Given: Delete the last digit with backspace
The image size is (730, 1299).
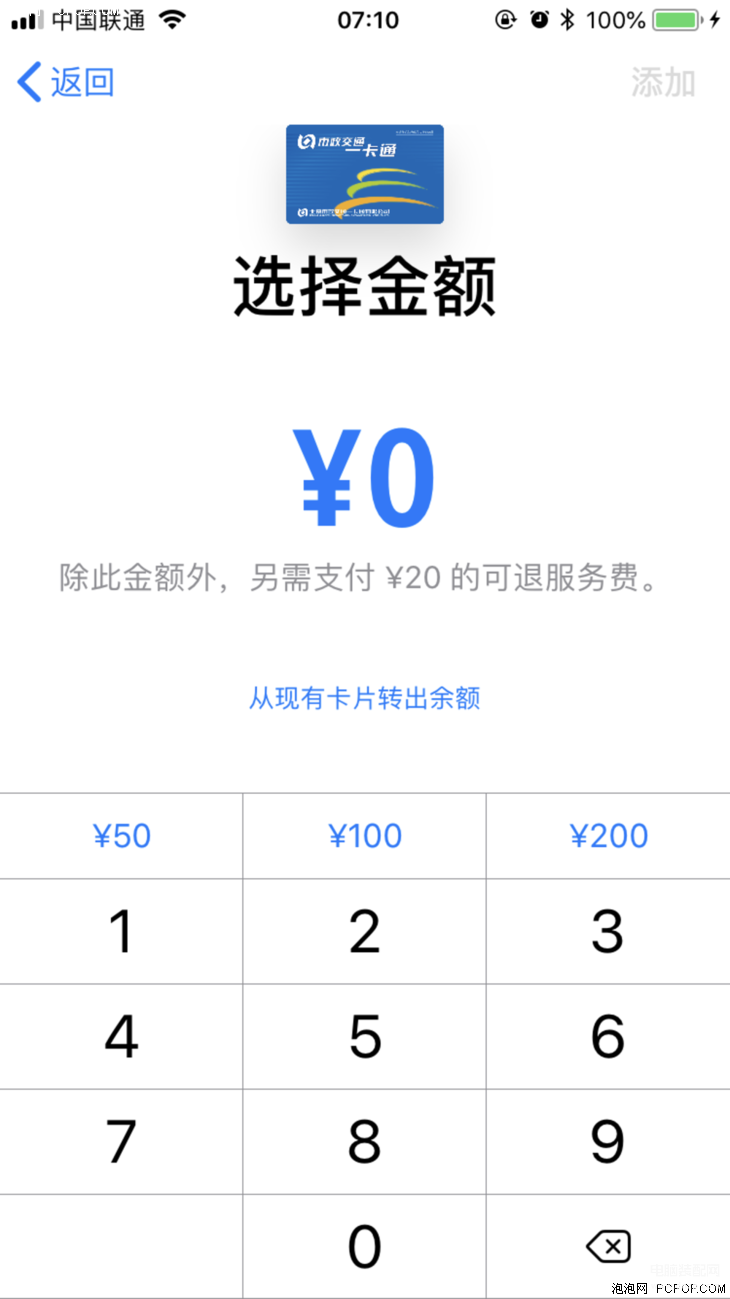Looking at the screenshot, I should click(x=608, y=1247).
